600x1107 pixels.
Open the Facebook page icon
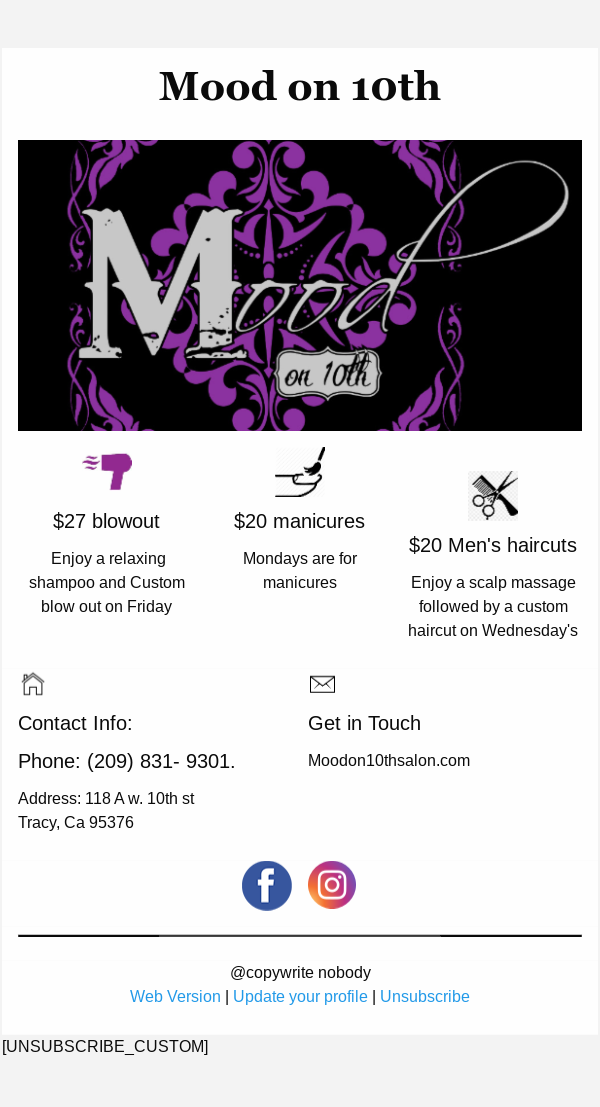267,886
